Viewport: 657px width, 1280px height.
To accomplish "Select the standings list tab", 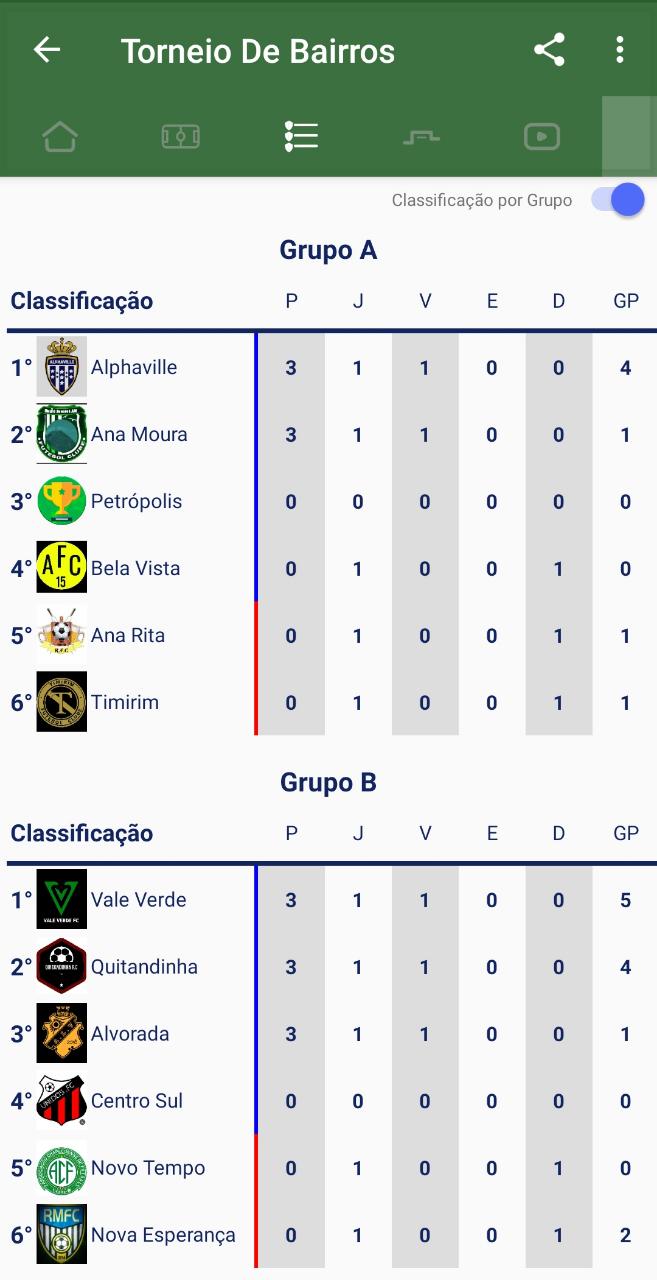I will [301, 136].
